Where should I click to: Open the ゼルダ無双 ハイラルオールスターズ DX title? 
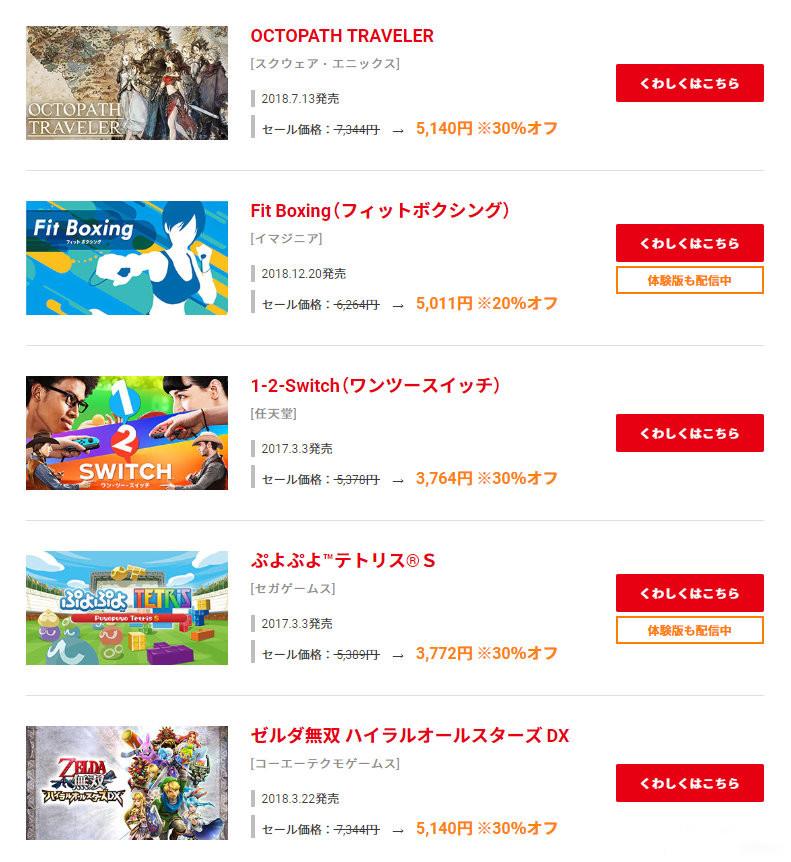pos(410,736)
